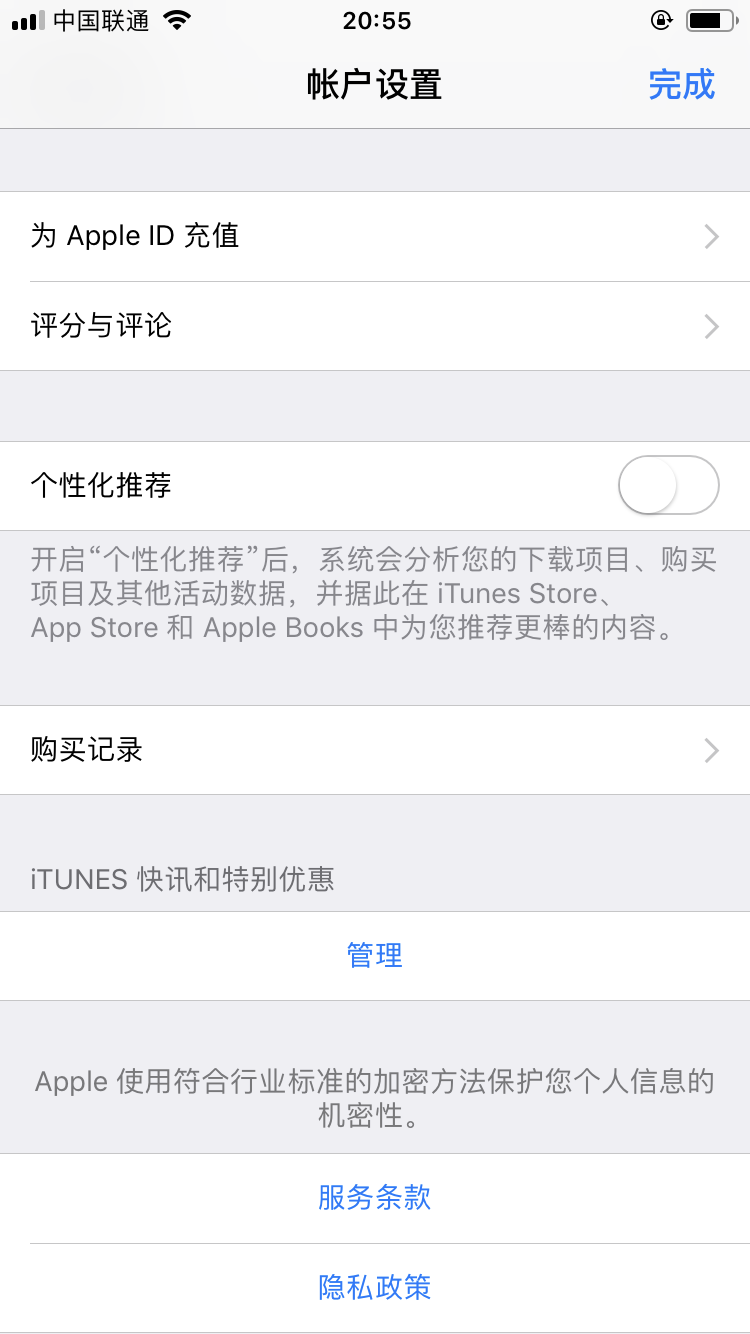Open 评分与评论

[375, 326]
